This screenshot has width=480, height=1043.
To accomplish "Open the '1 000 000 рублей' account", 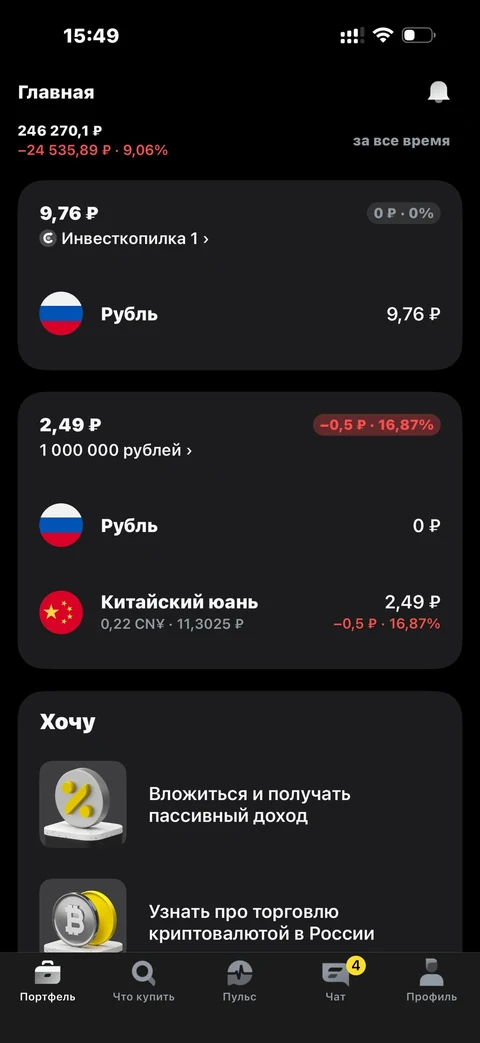I will (x=116, y=450).
